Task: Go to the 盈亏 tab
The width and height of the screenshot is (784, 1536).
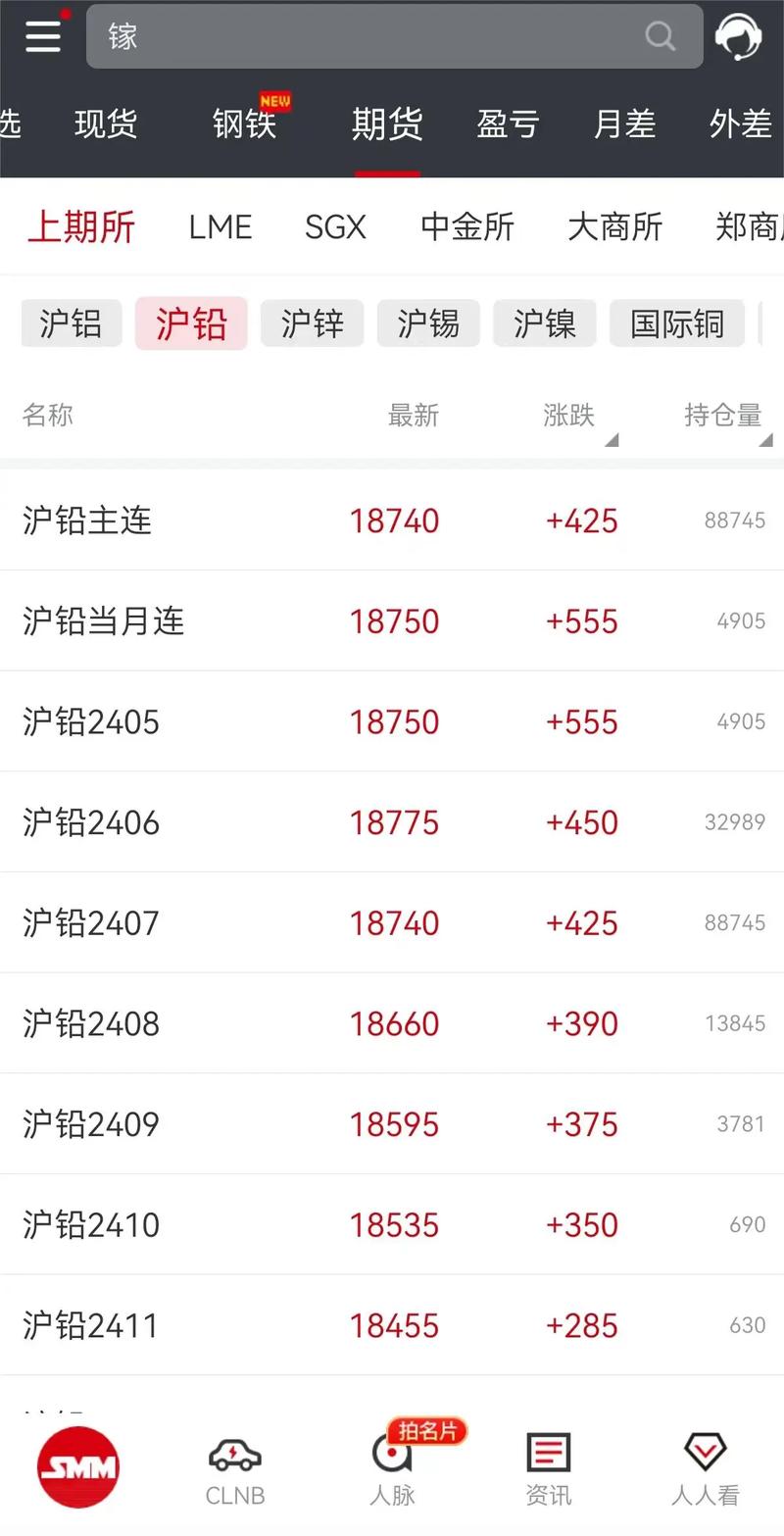Action: click(508, 124)
